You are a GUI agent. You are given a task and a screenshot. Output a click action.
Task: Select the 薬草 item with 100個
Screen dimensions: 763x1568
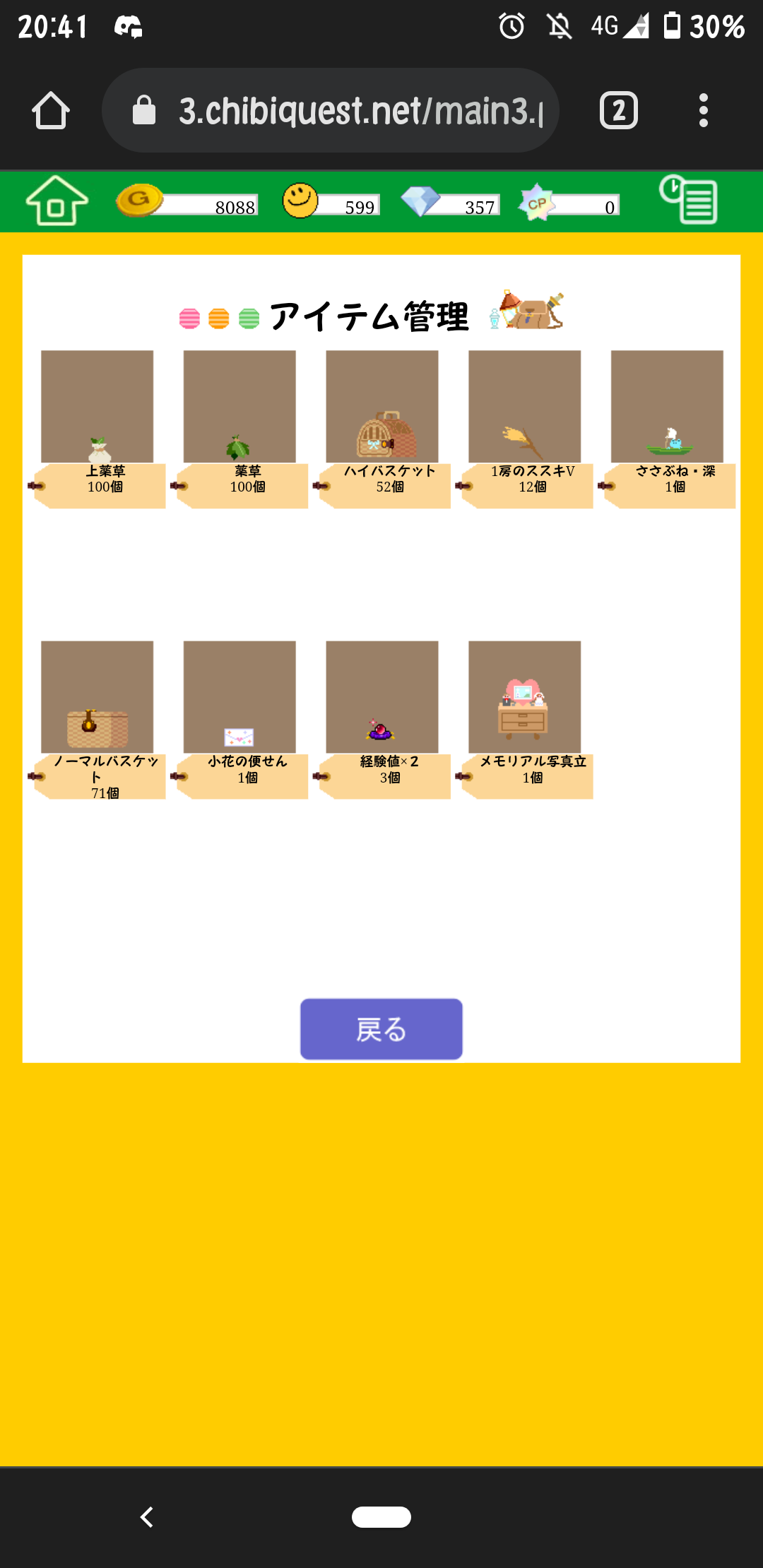[x=239, y=408]
